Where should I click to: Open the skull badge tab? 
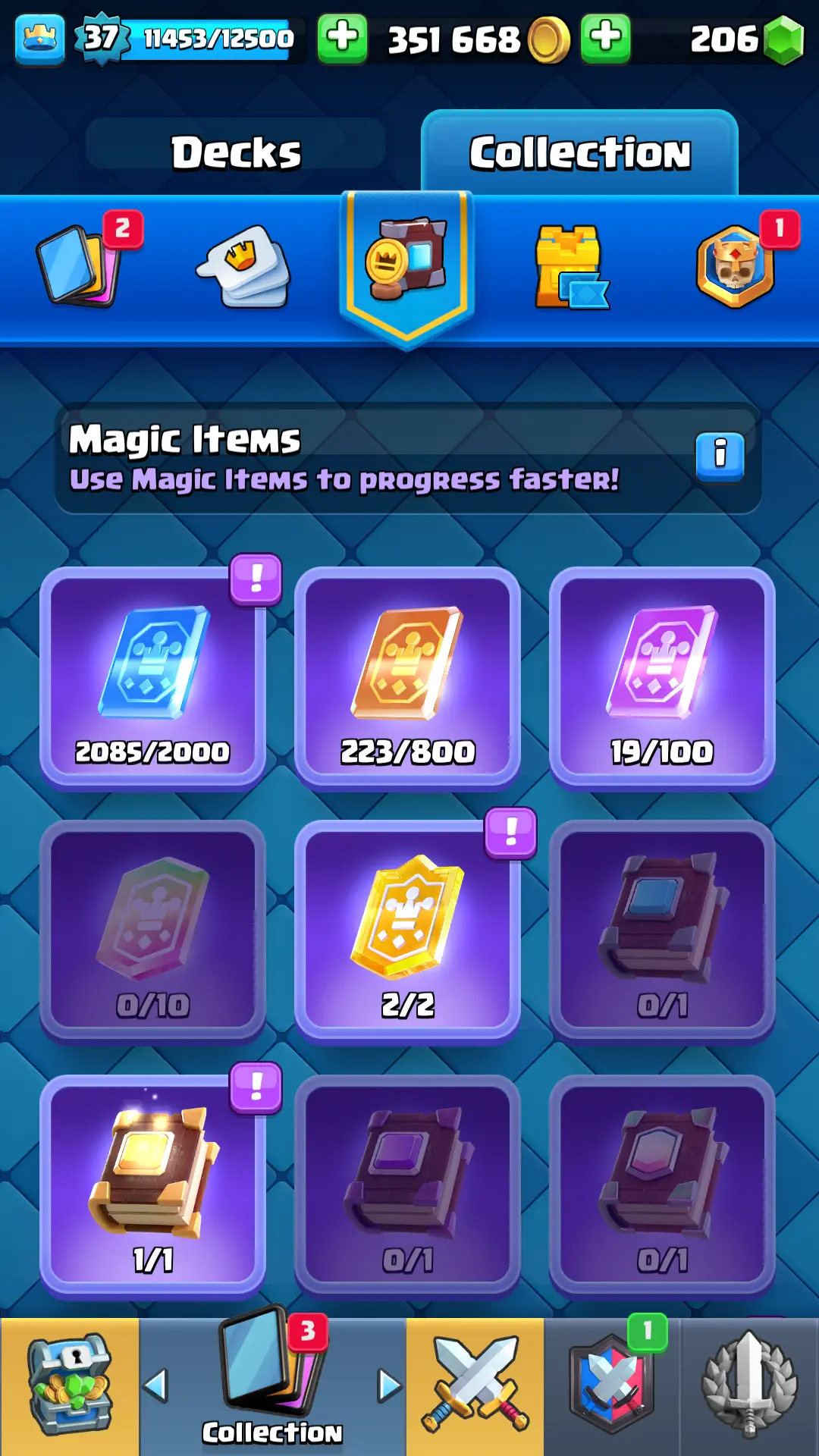(x=736, y=265)
